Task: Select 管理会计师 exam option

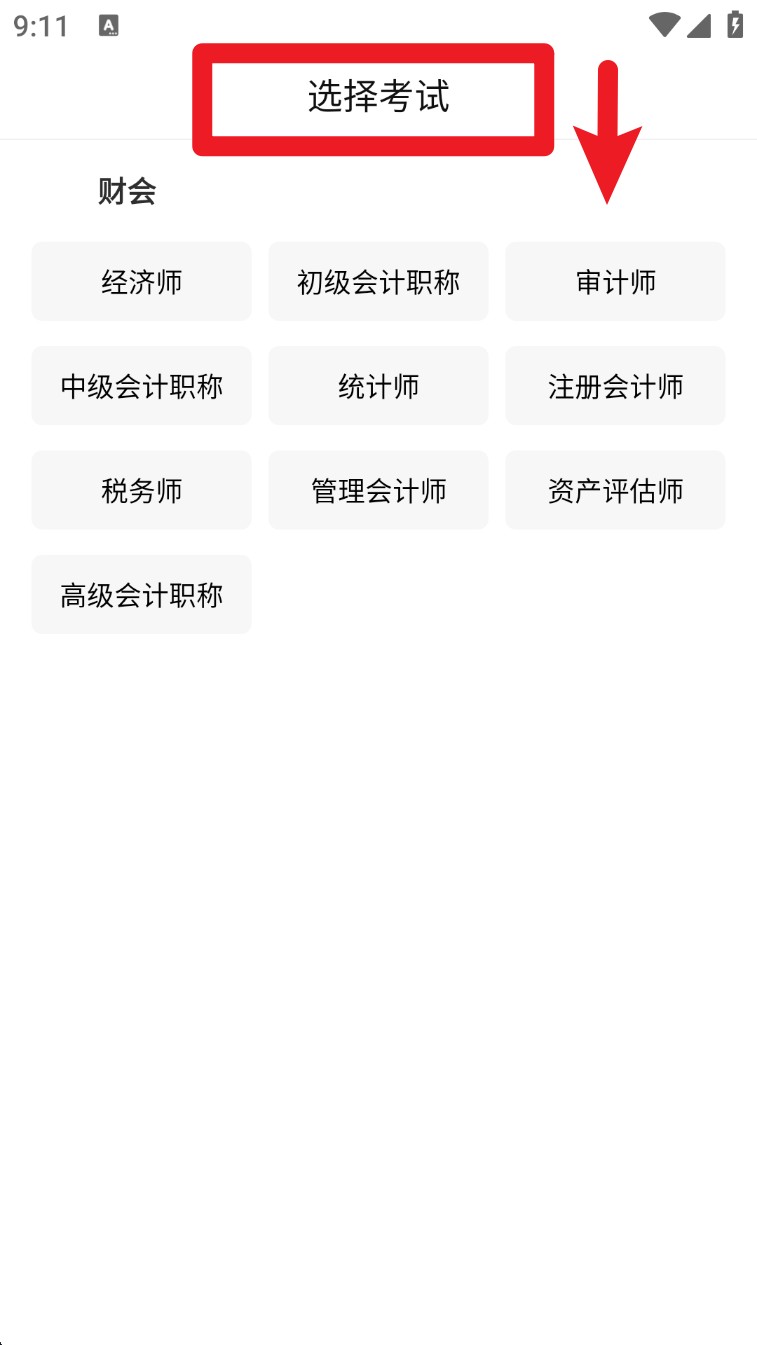Action: tap(378, 490)
